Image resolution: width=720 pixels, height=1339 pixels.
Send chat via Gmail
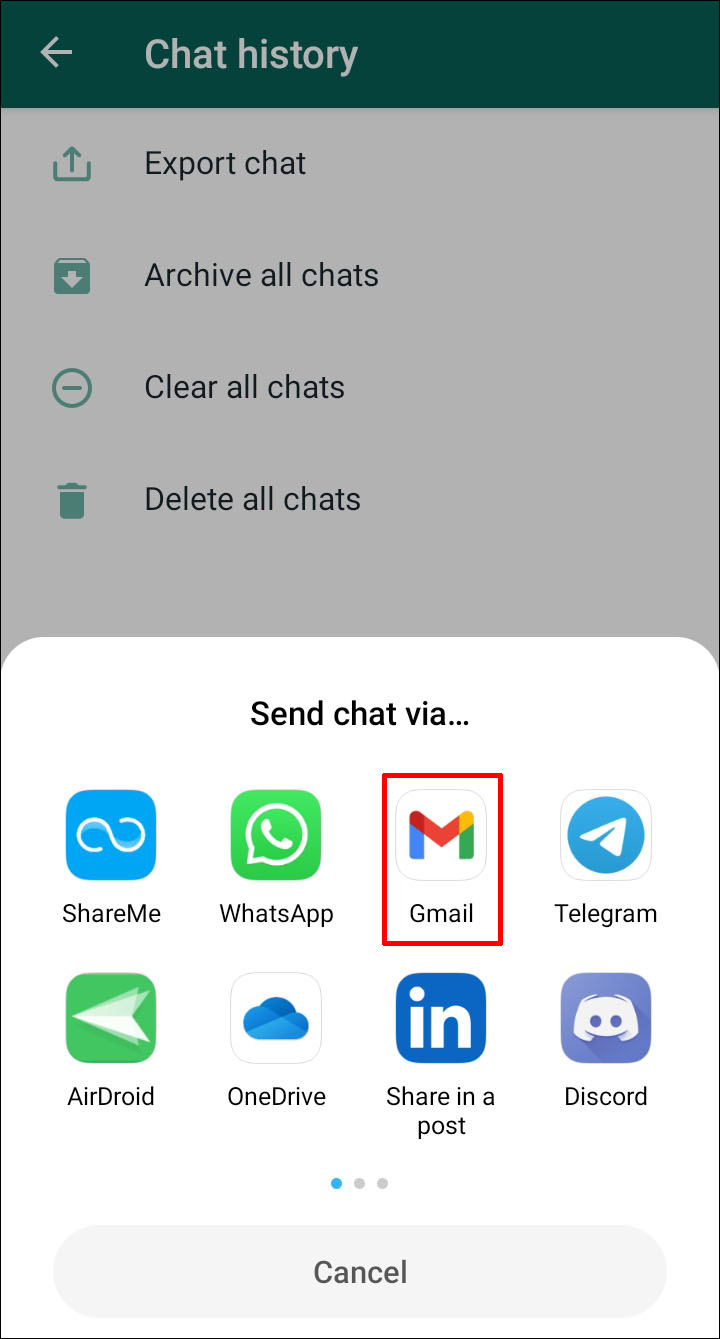click(x=441, y=836)
